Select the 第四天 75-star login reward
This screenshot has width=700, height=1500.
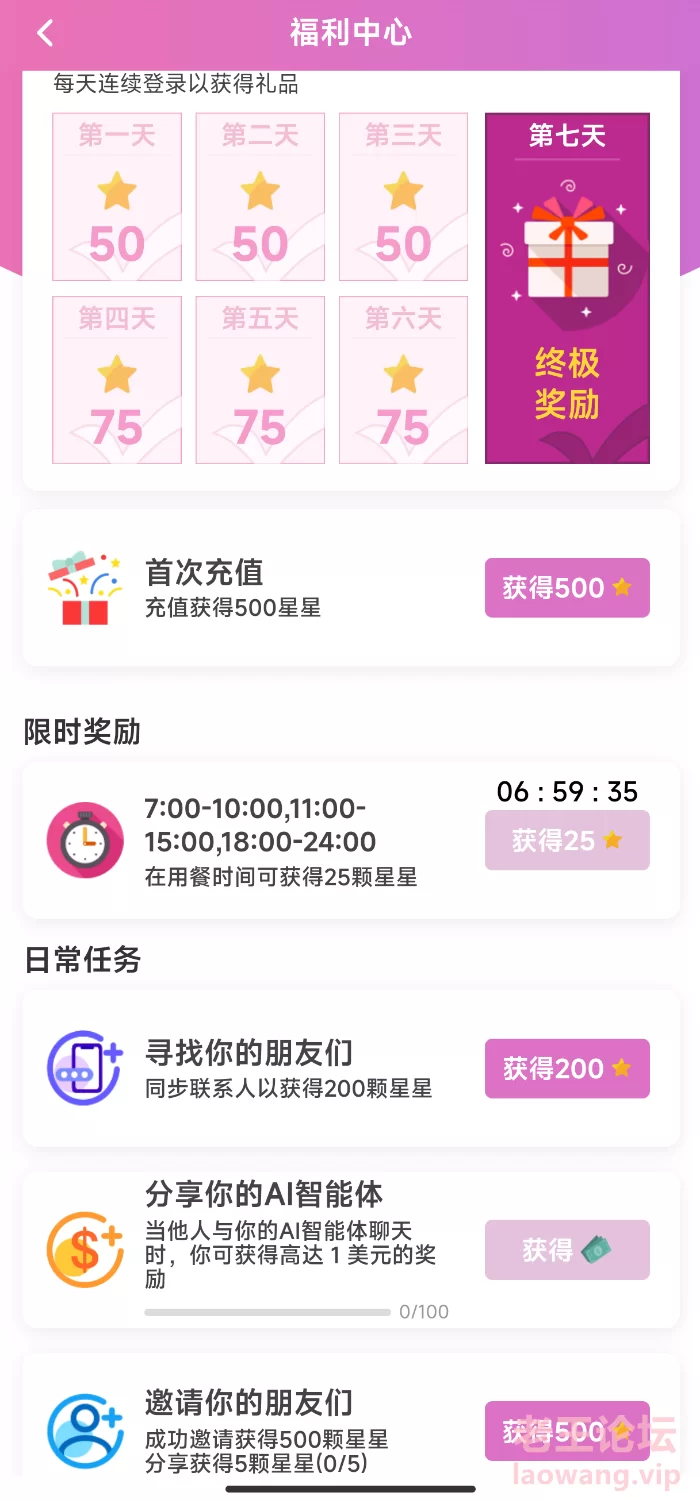(x=117, y=380)
